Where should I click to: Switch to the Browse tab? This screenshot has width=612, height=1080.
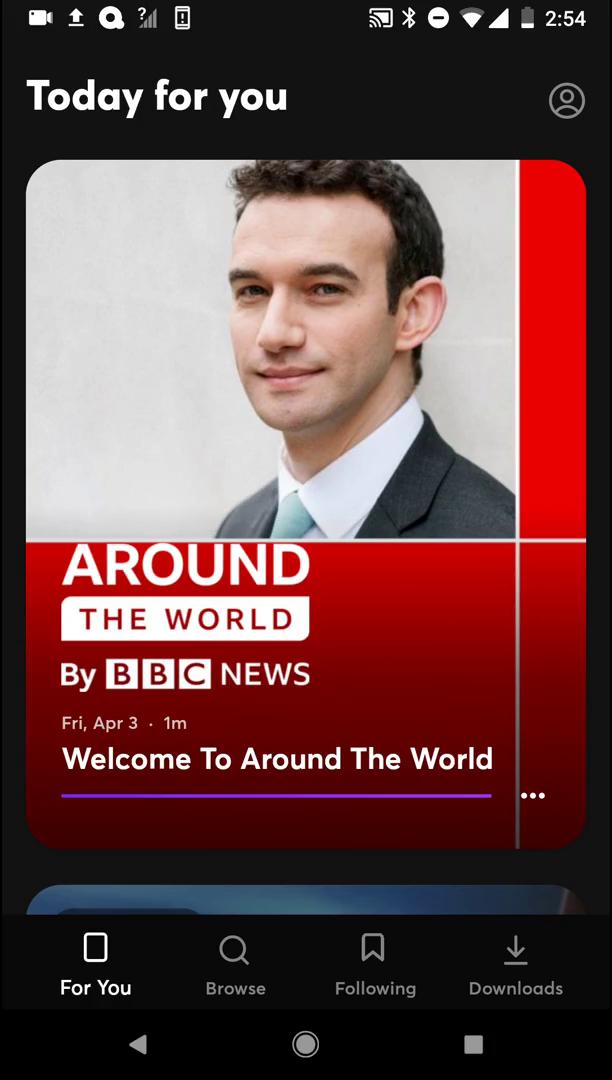(235, 965)
